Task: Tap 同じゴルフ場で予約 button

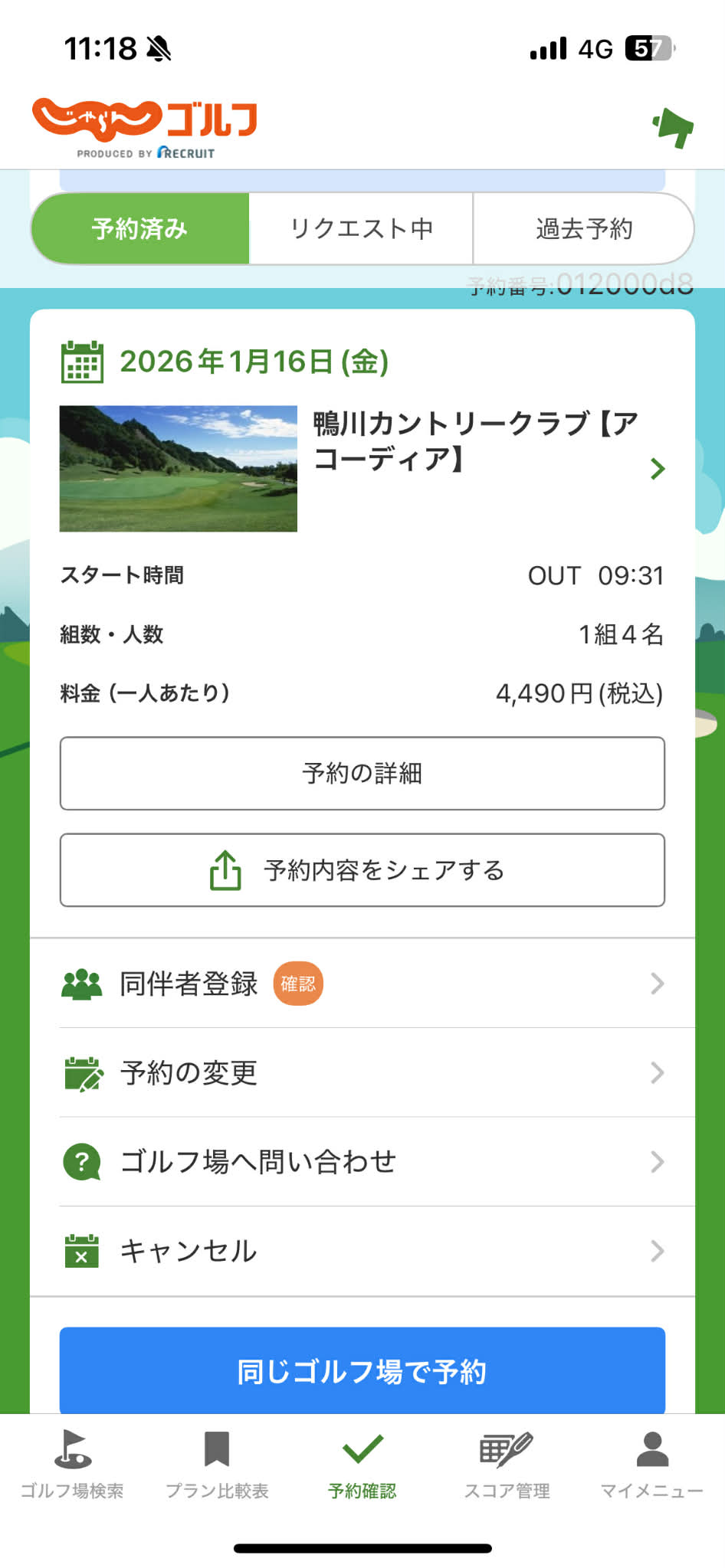Action: 362,1370
